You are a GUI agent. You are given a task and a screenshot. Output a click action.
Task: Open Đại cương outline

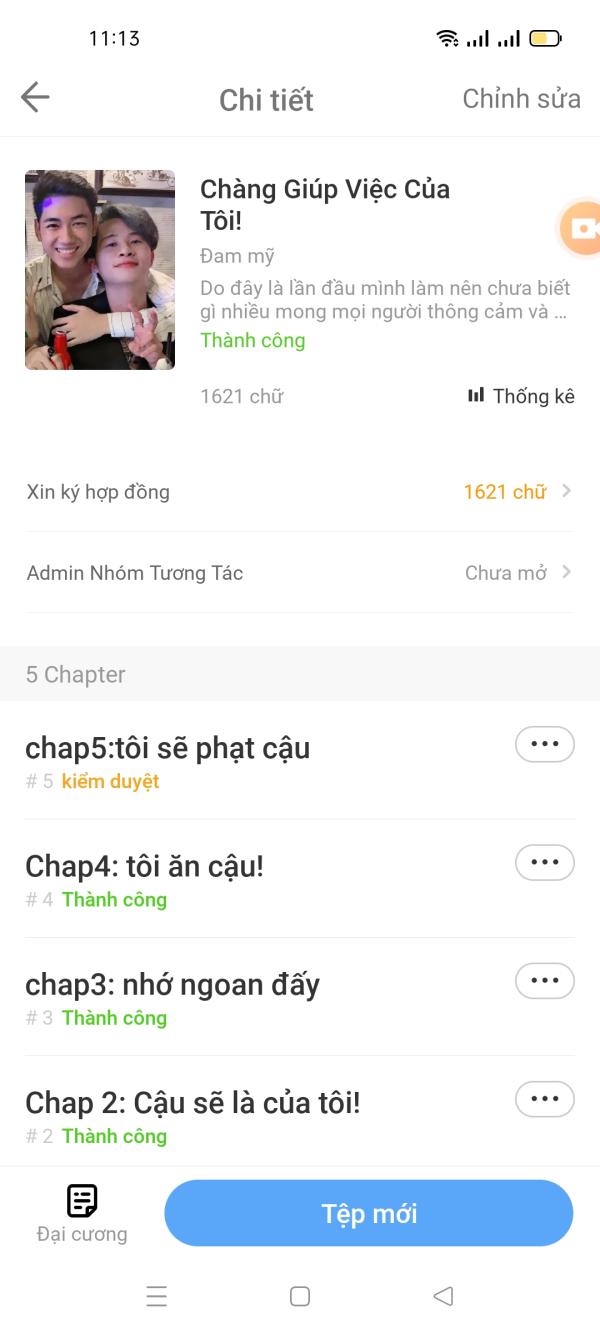tap(82, 1213)
